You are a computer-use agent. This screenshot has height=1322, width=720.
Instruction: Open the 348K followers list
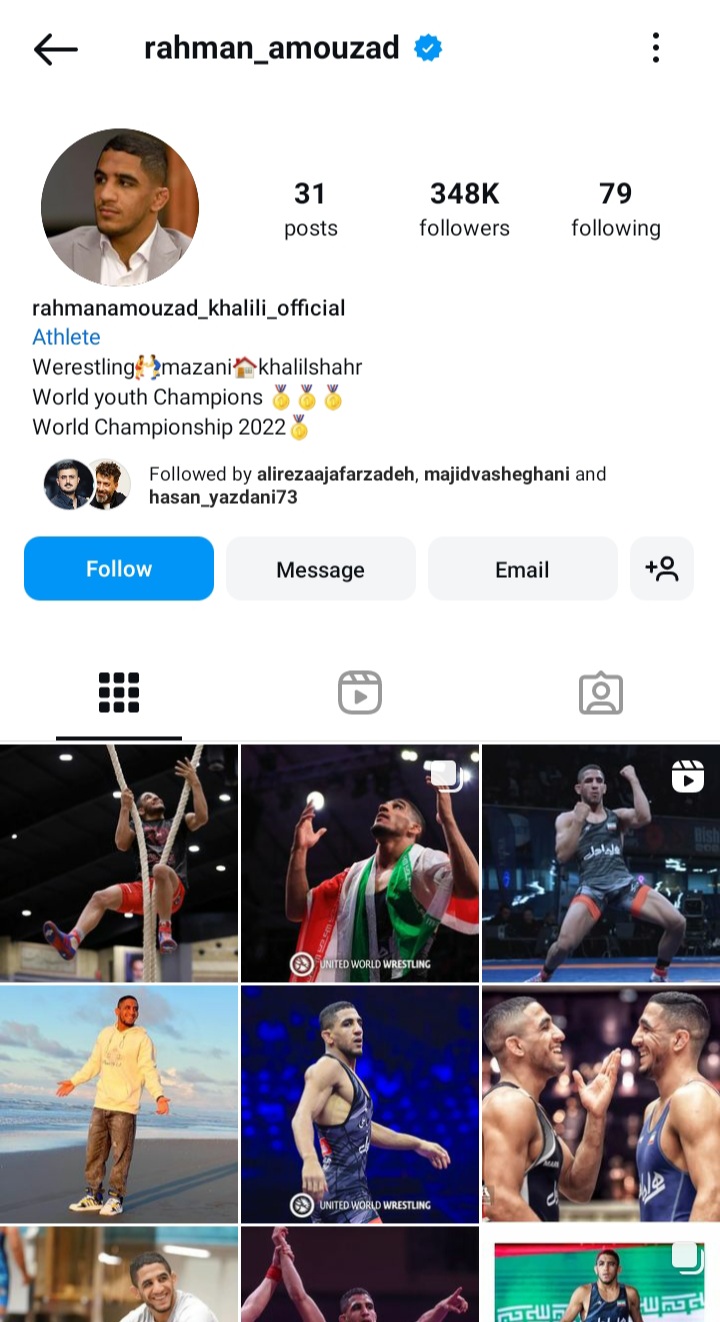[464, 209]
